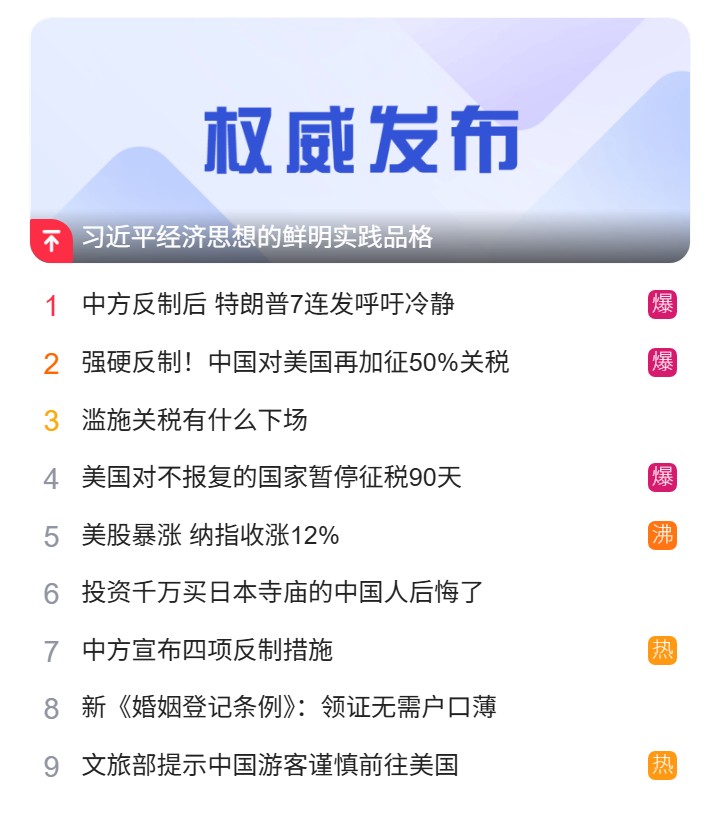Click the 爆 badge next to the top story

coord(663,305)
